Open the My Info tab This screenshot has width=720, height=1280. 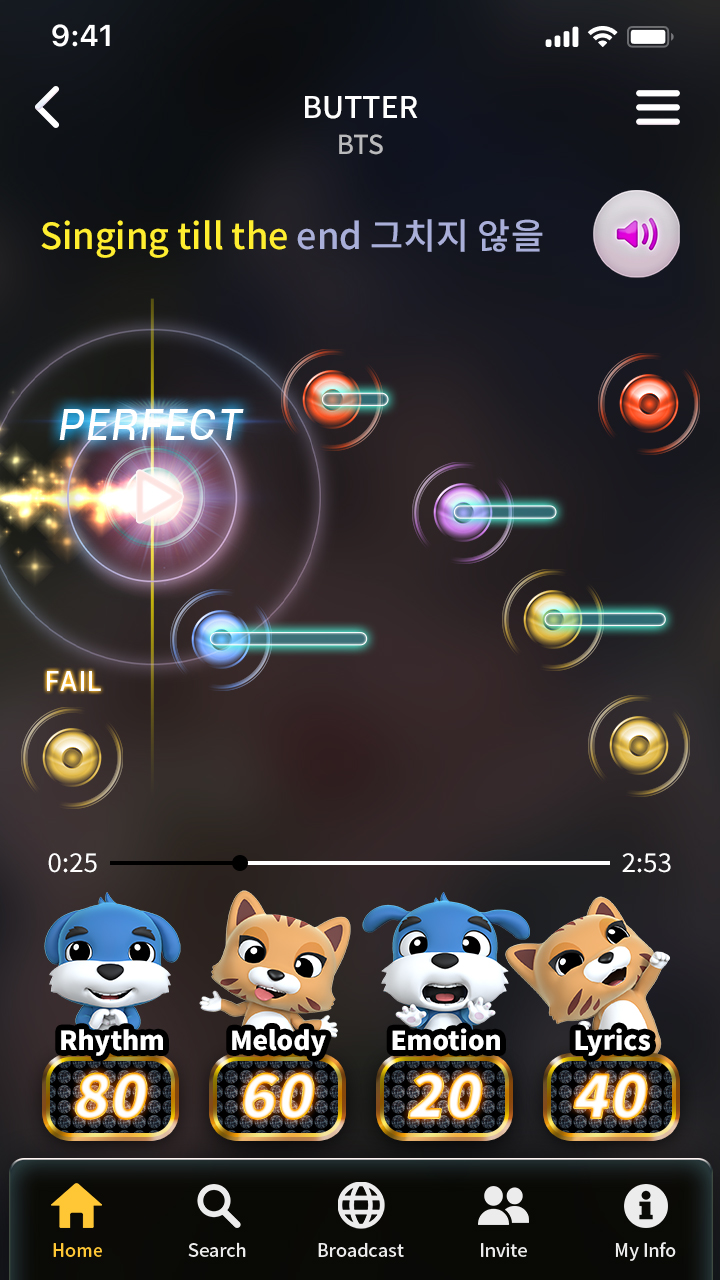click(645, 1221)
